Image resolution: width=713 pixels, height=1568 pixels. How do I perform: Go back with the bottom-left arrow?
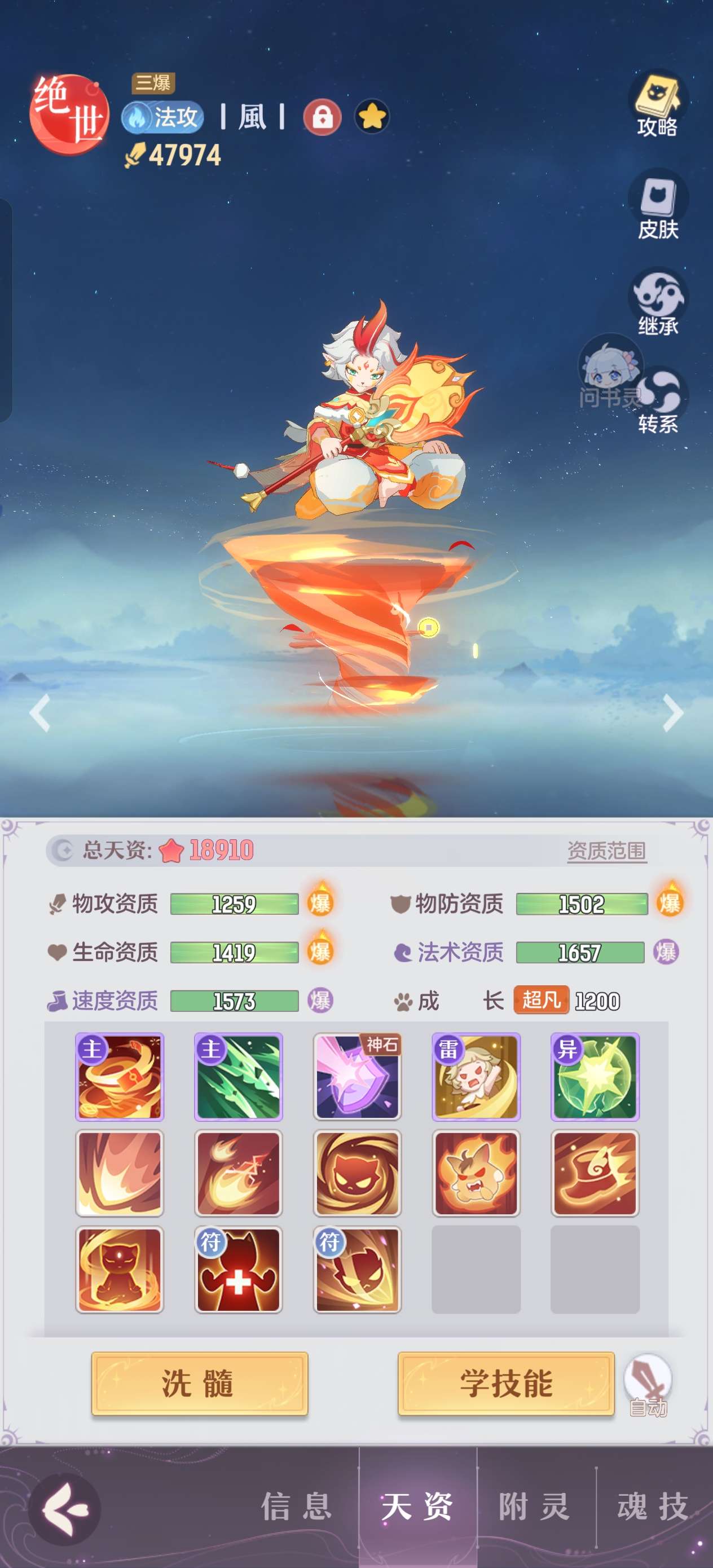click(x=64, y=1509)
